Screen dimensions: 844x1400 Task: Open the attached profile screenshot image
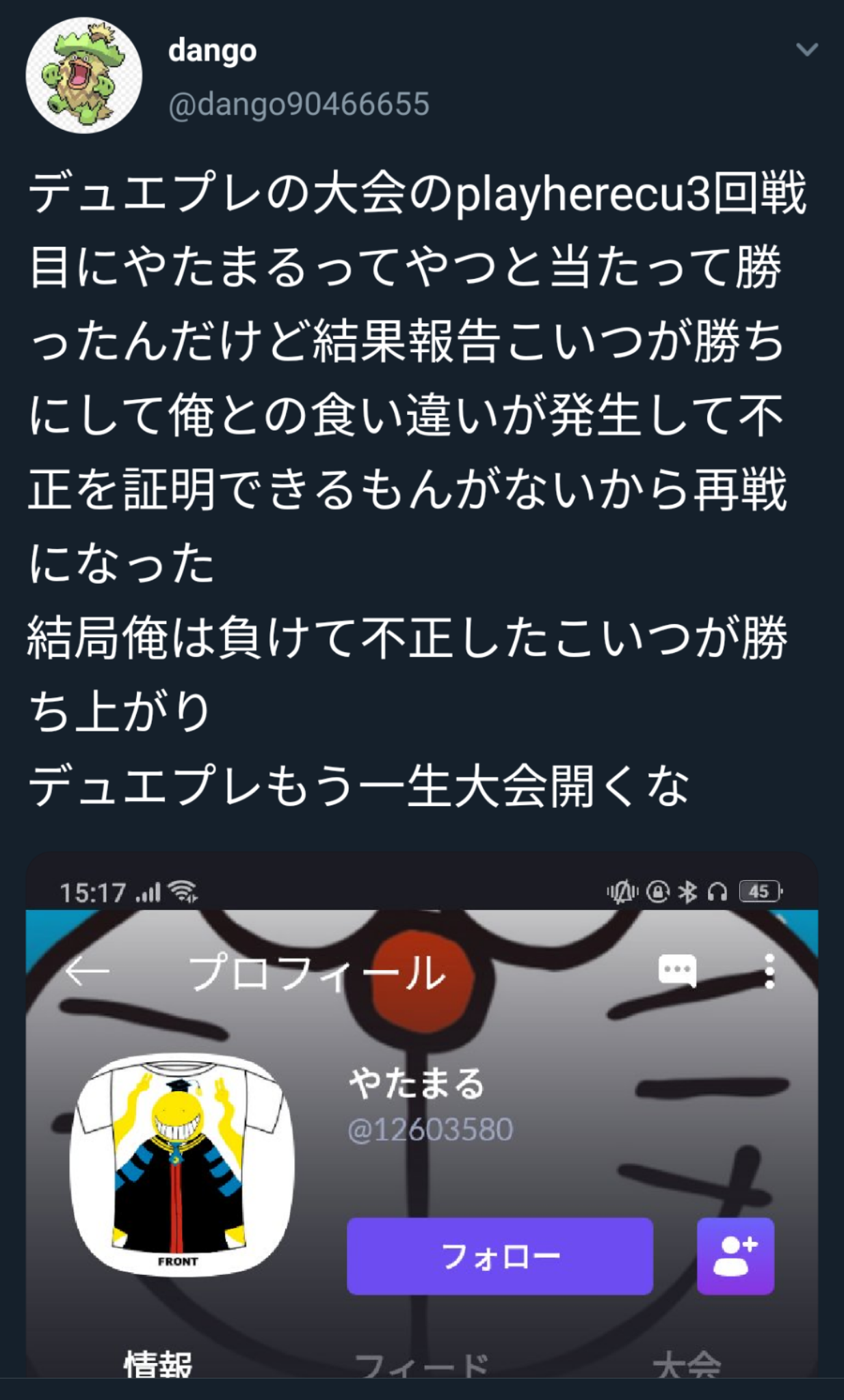[422, 1115]
